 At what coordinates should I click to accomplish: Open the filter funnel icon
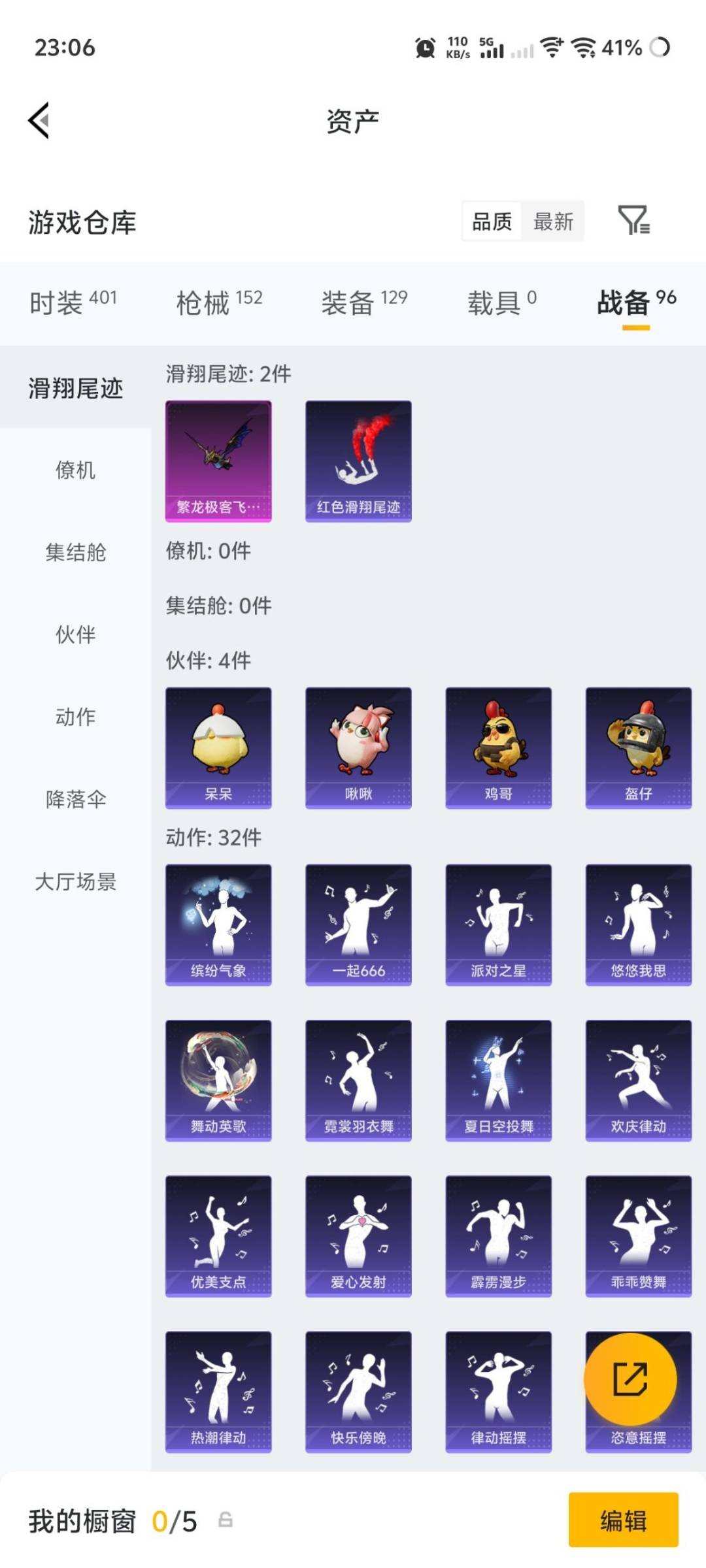pyautogui.click(x=635, y=222)
